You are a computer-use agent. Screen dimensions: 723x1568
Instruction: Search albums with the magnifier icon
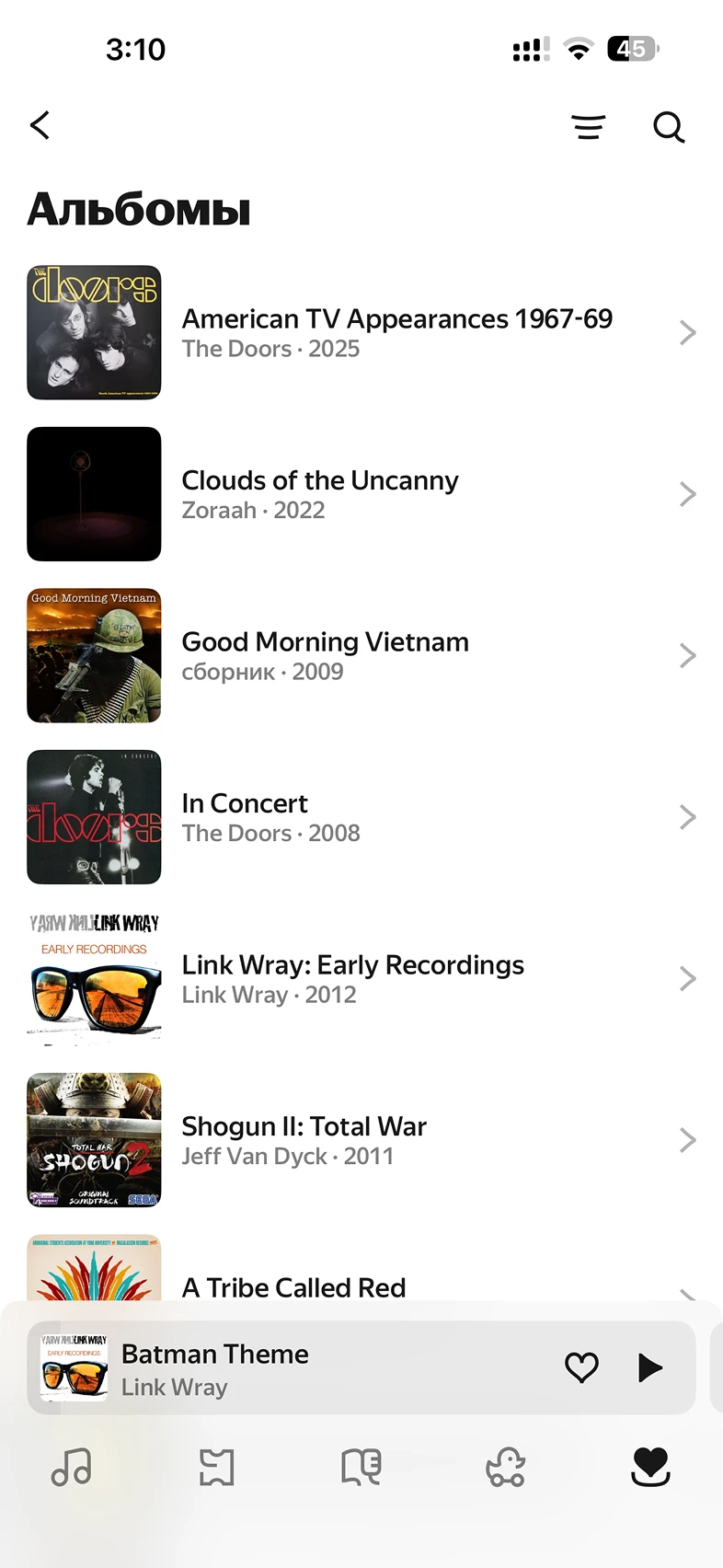point(669,127)
